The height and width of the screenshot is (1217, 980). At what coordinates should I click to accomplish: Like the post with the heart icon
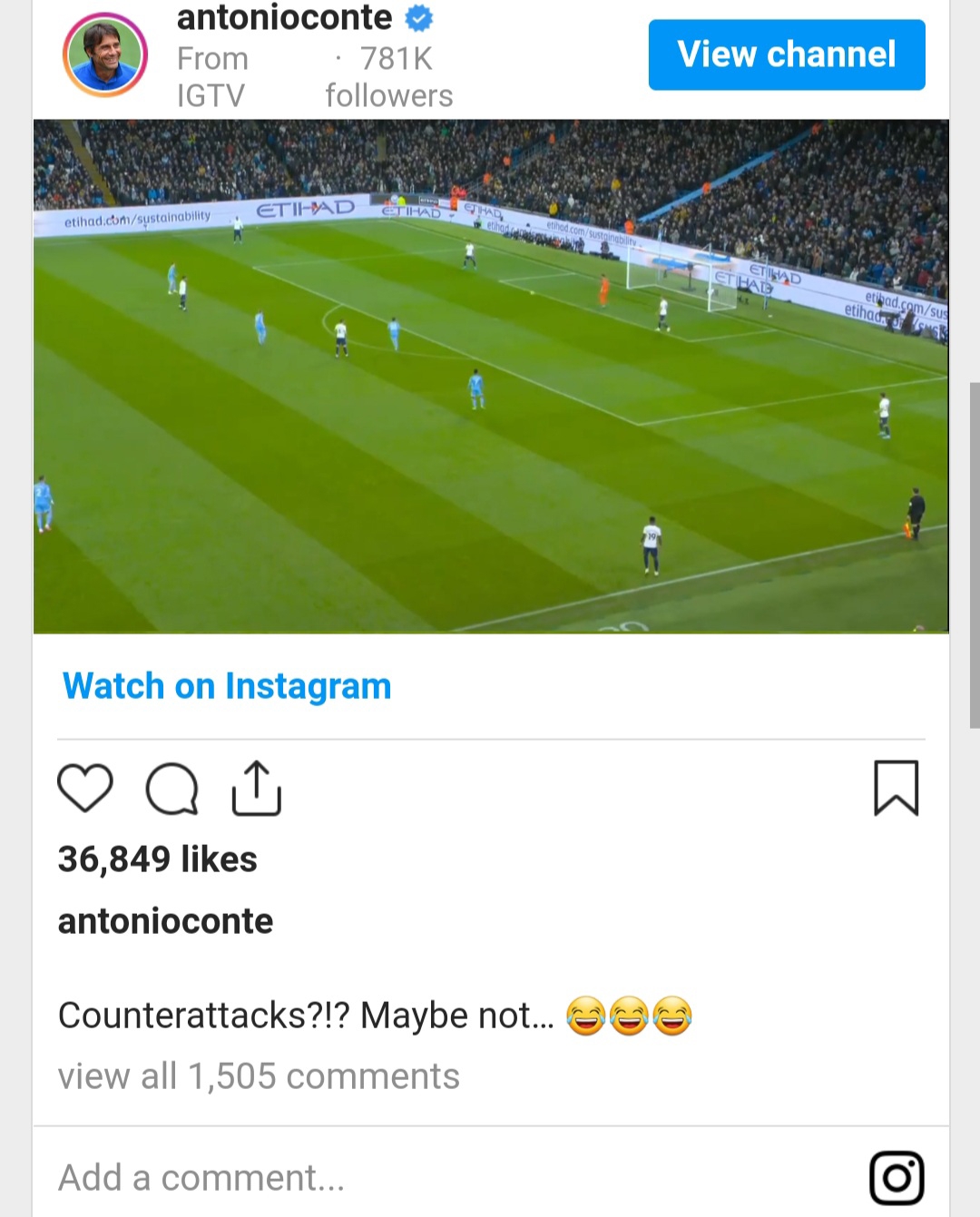click(85, 788)
